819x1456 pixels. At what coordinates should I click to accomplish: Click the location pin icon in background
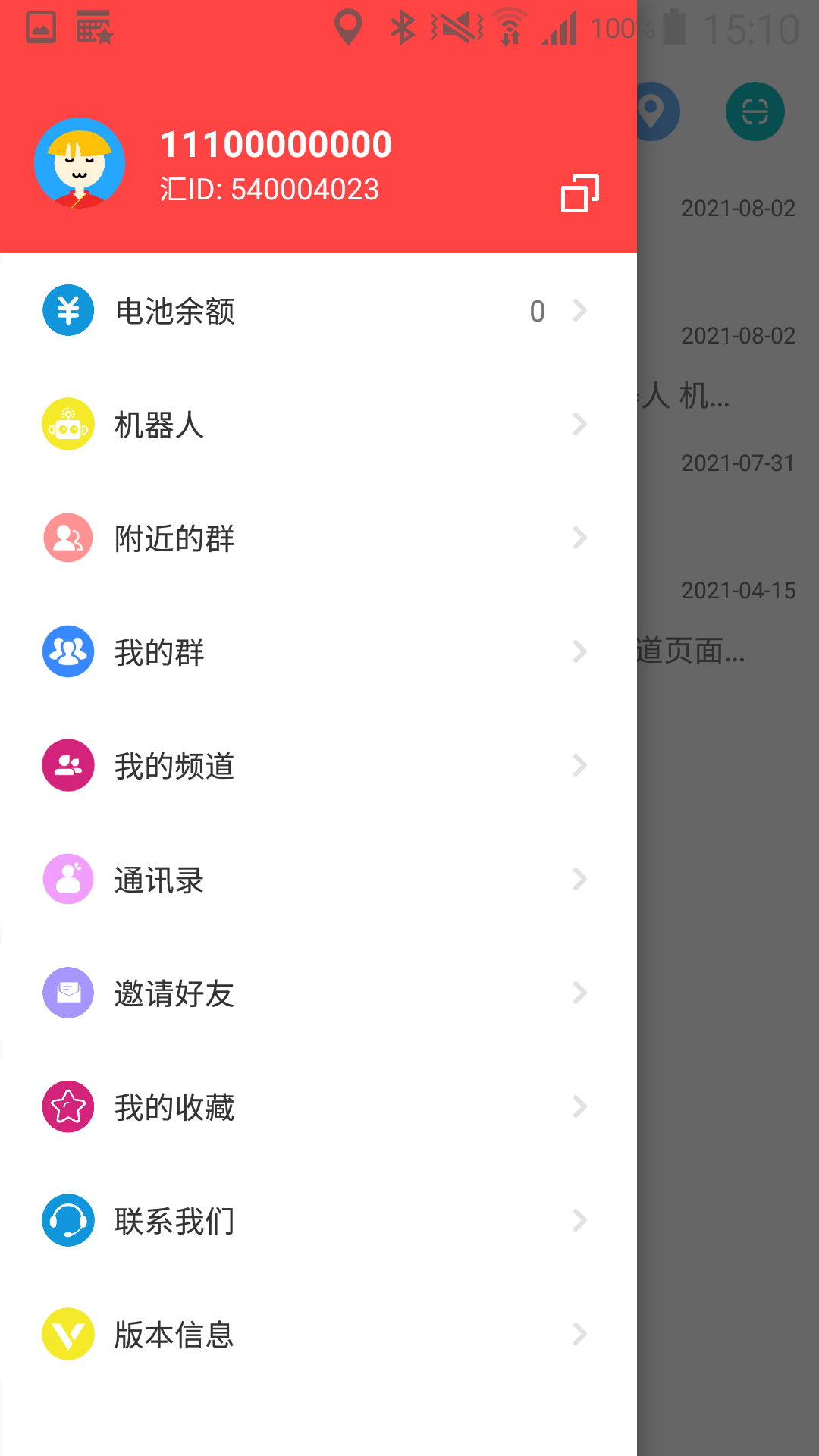(x=653, y=111)
